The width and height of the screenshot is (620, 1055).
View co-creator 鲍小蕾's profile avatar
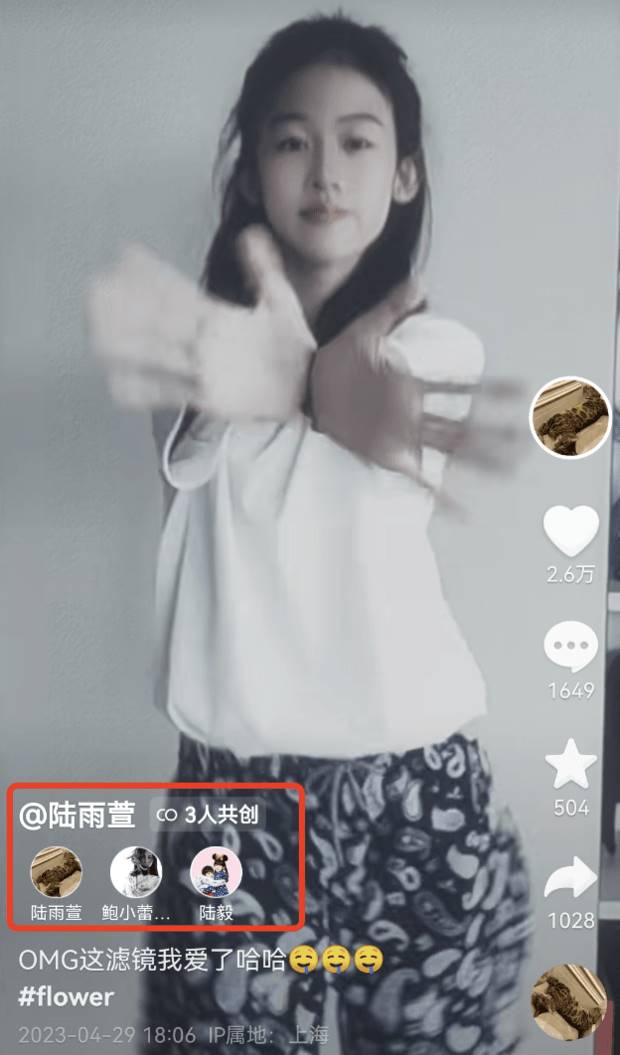click(136, 872)
